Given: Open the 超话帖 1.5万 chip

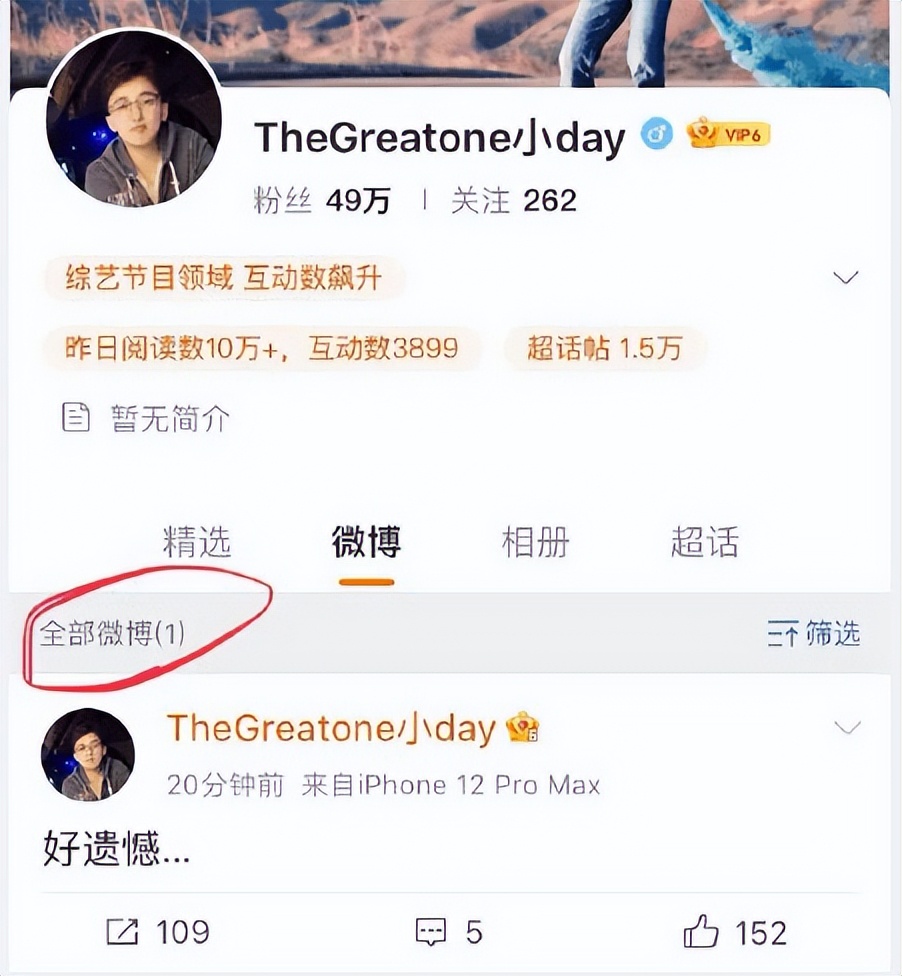Looking at the screenshot, I should click(x=605, y=347).
